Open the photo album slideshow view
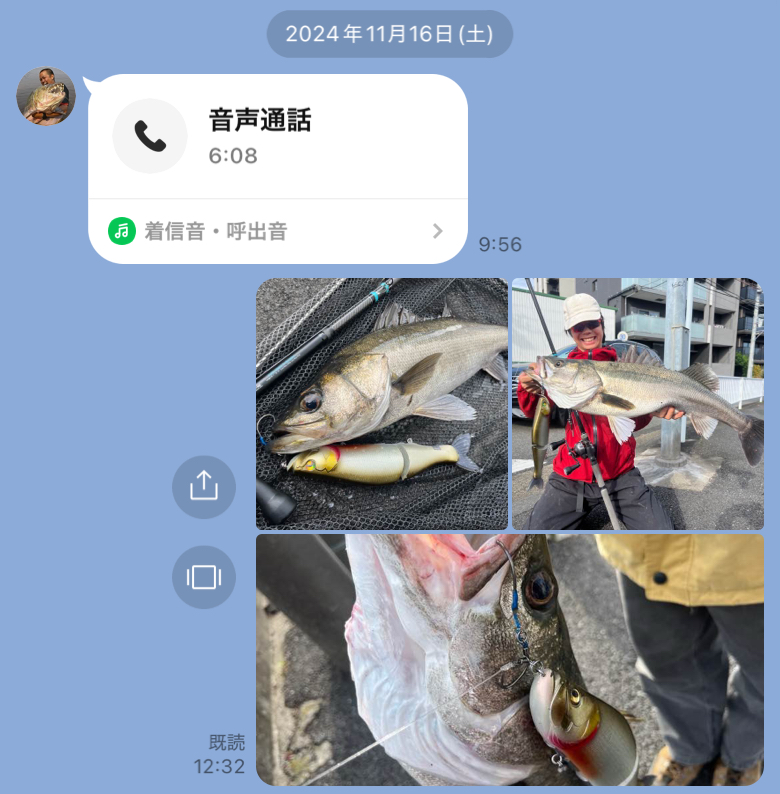 coord(203,577)
